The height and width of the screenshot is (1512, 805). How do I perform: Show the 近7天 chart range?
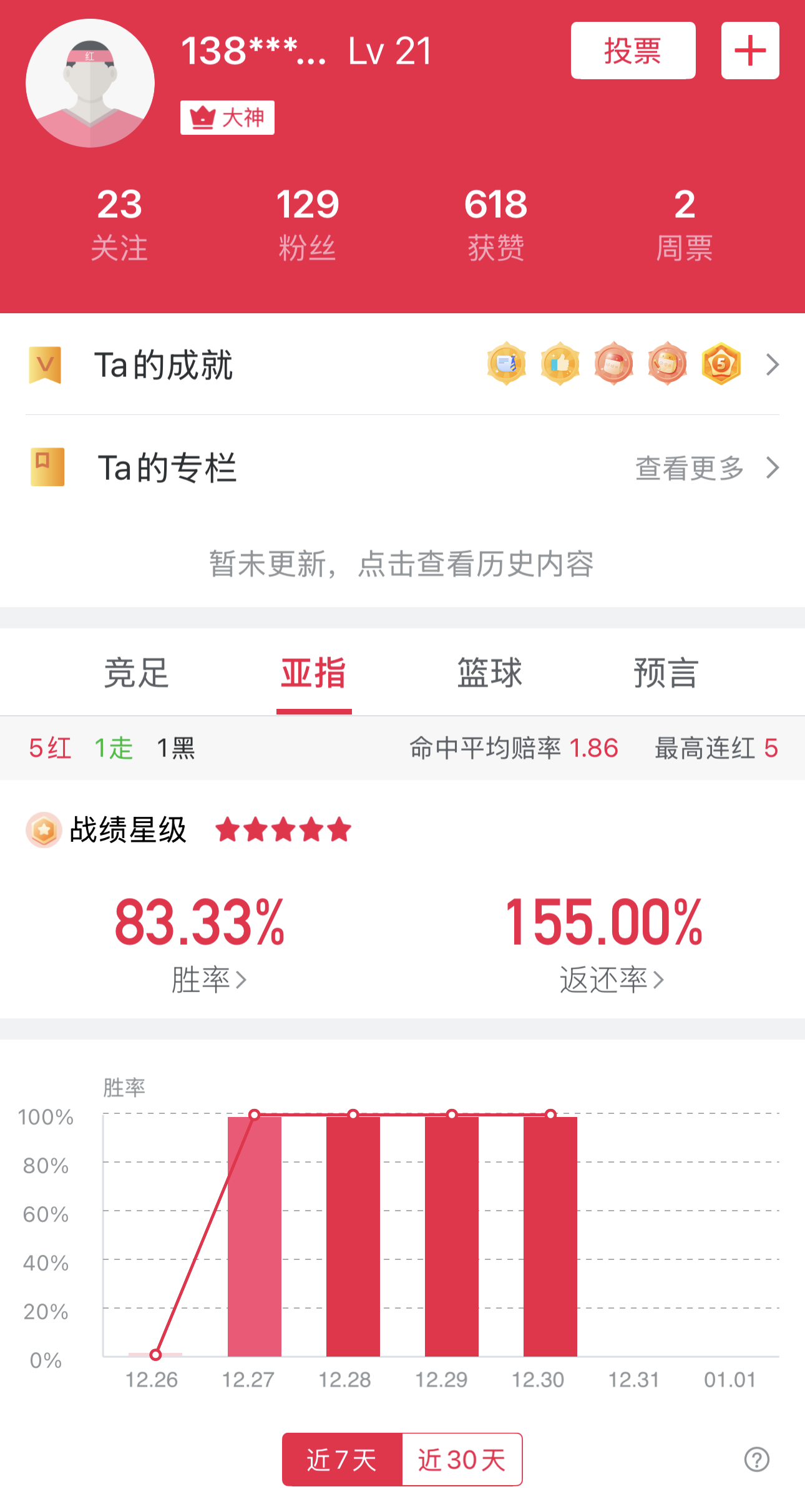(x=342, y=1460)
